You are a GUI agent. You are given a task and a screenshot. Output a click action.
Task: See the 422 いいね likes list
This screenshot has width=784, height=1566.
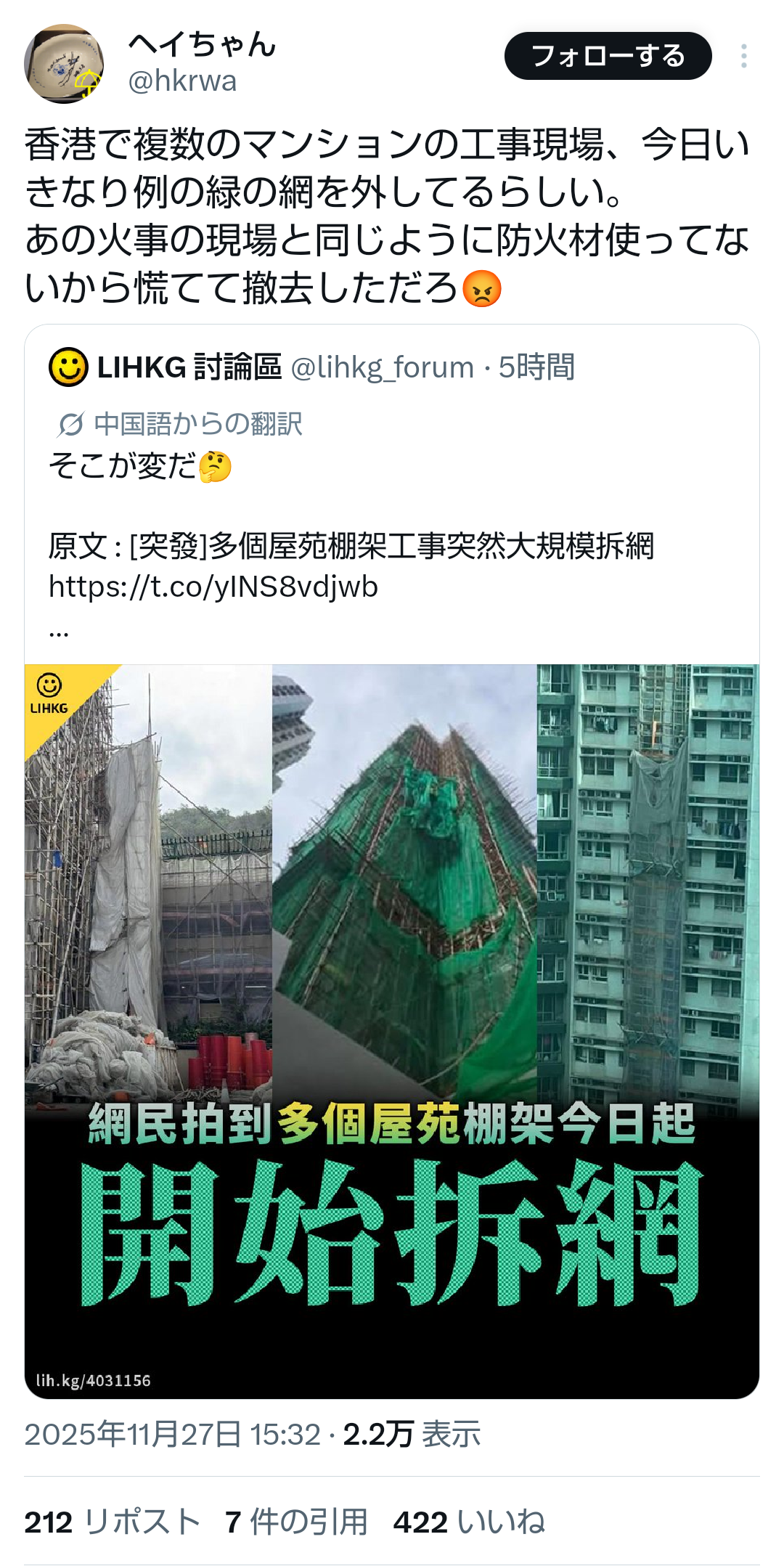click(x=469, y=1522)
